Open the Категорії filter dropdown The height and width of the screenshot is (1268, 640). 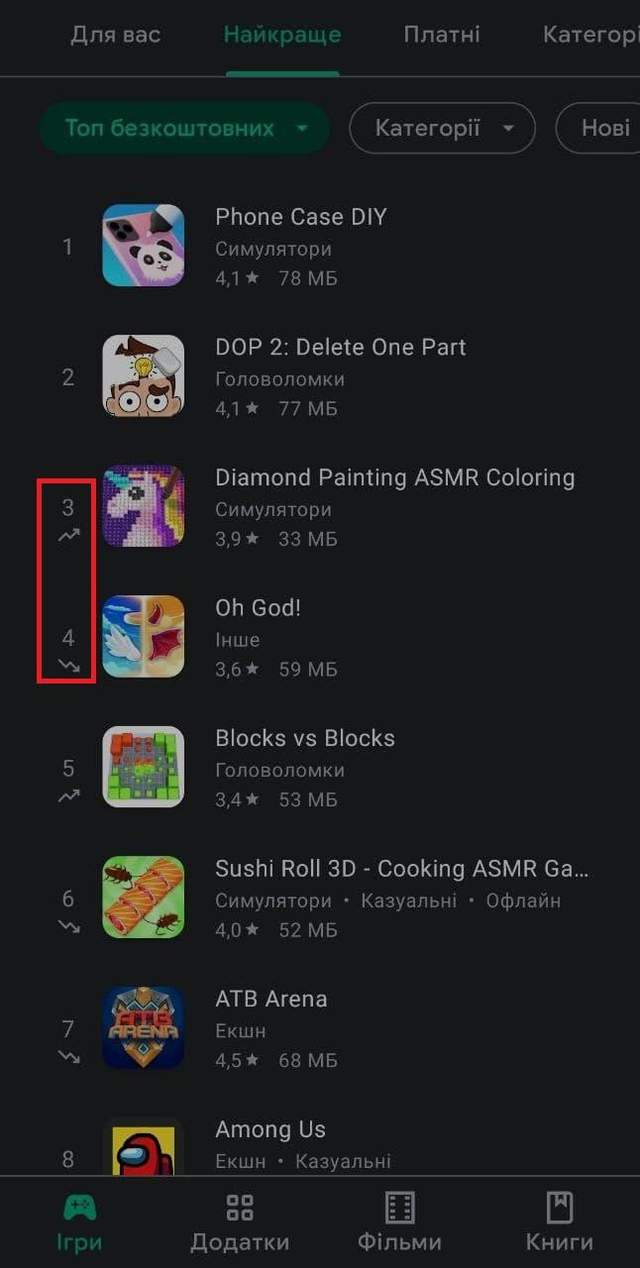[x=442, y=128]
